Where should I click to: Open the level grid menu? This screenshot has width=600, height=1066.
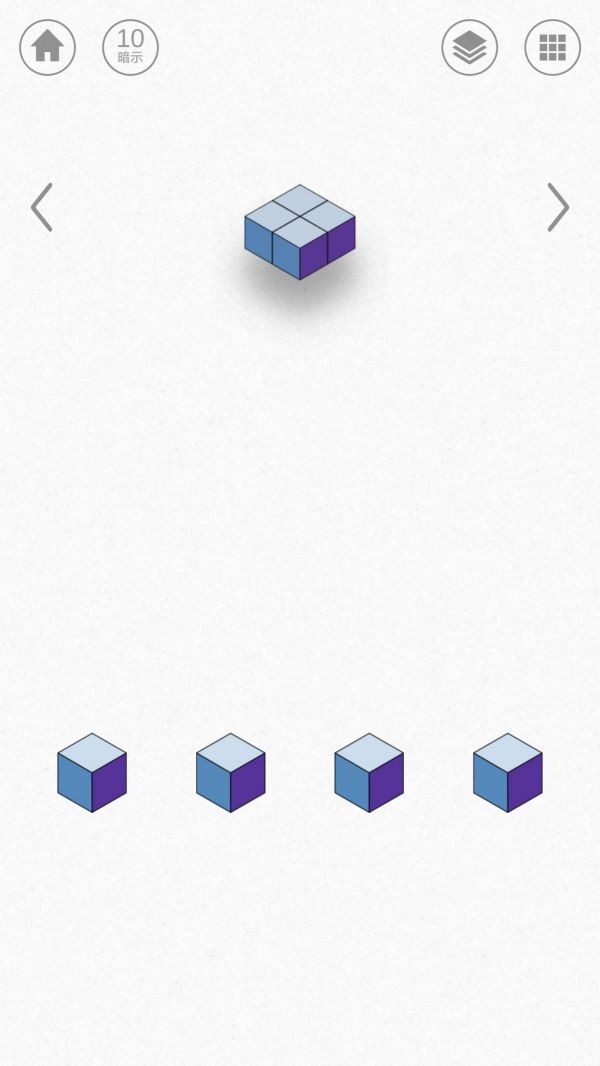click(x=552, y=47)
